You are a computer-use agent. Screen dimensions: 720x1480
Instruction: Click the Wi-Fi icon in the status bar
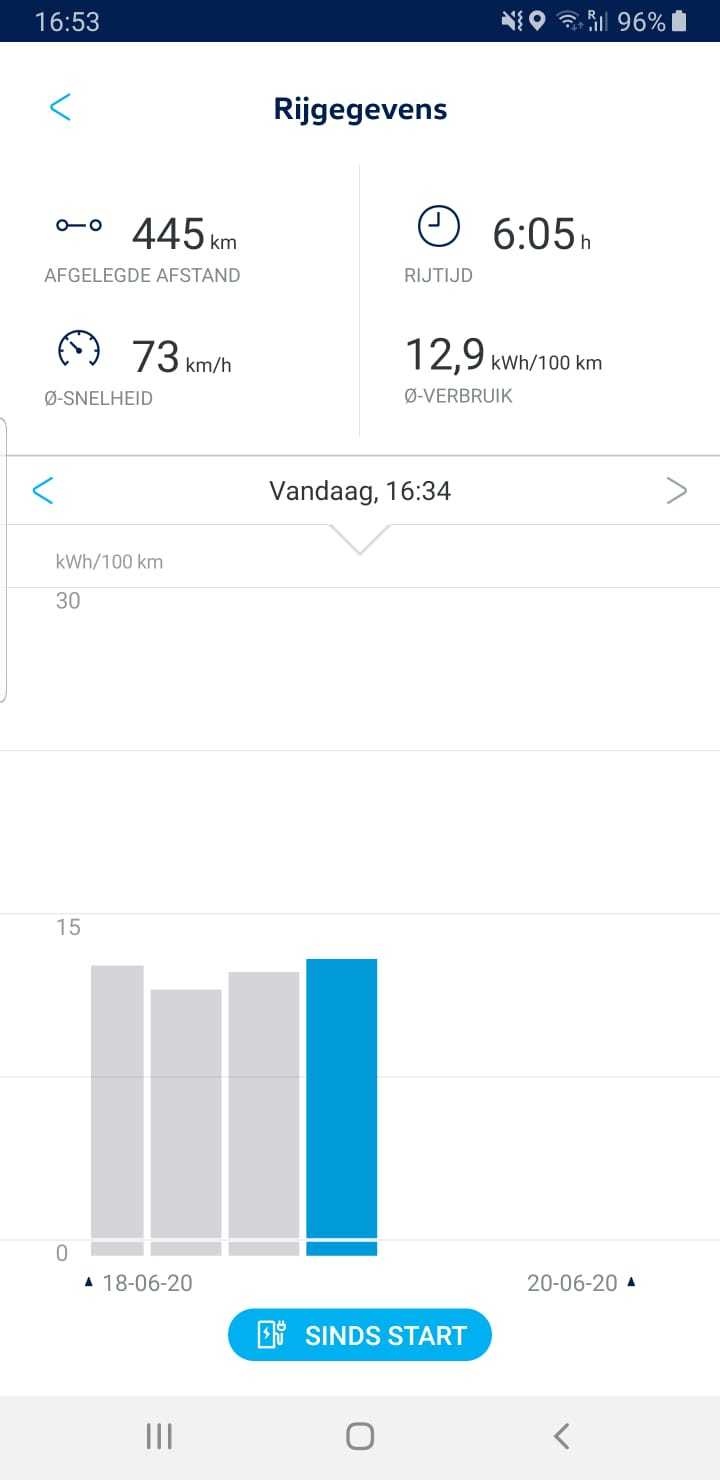click(x=566, y=20)
